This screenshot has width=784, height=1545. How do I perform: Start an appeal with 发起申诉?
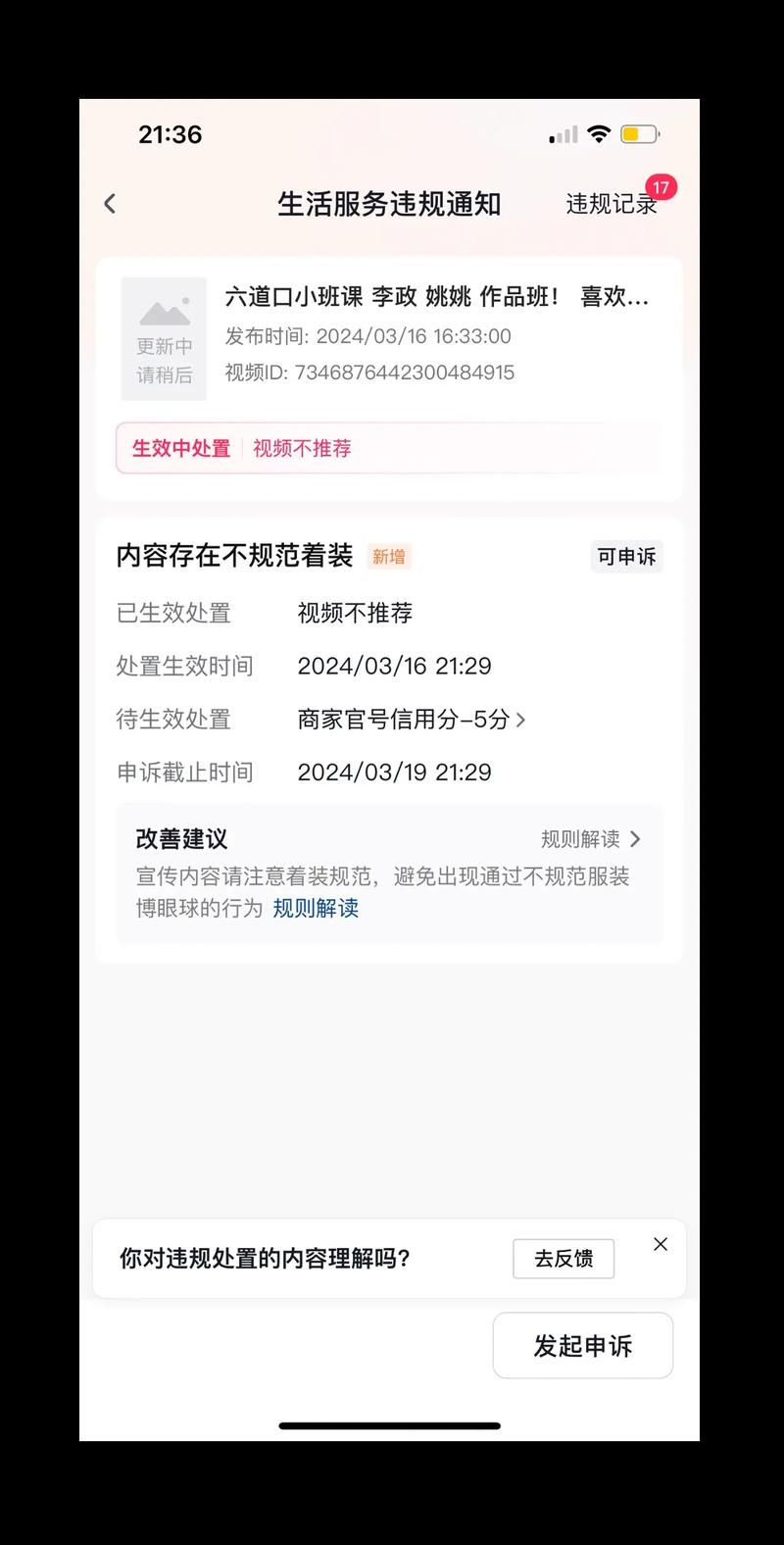coord(582,1346)
